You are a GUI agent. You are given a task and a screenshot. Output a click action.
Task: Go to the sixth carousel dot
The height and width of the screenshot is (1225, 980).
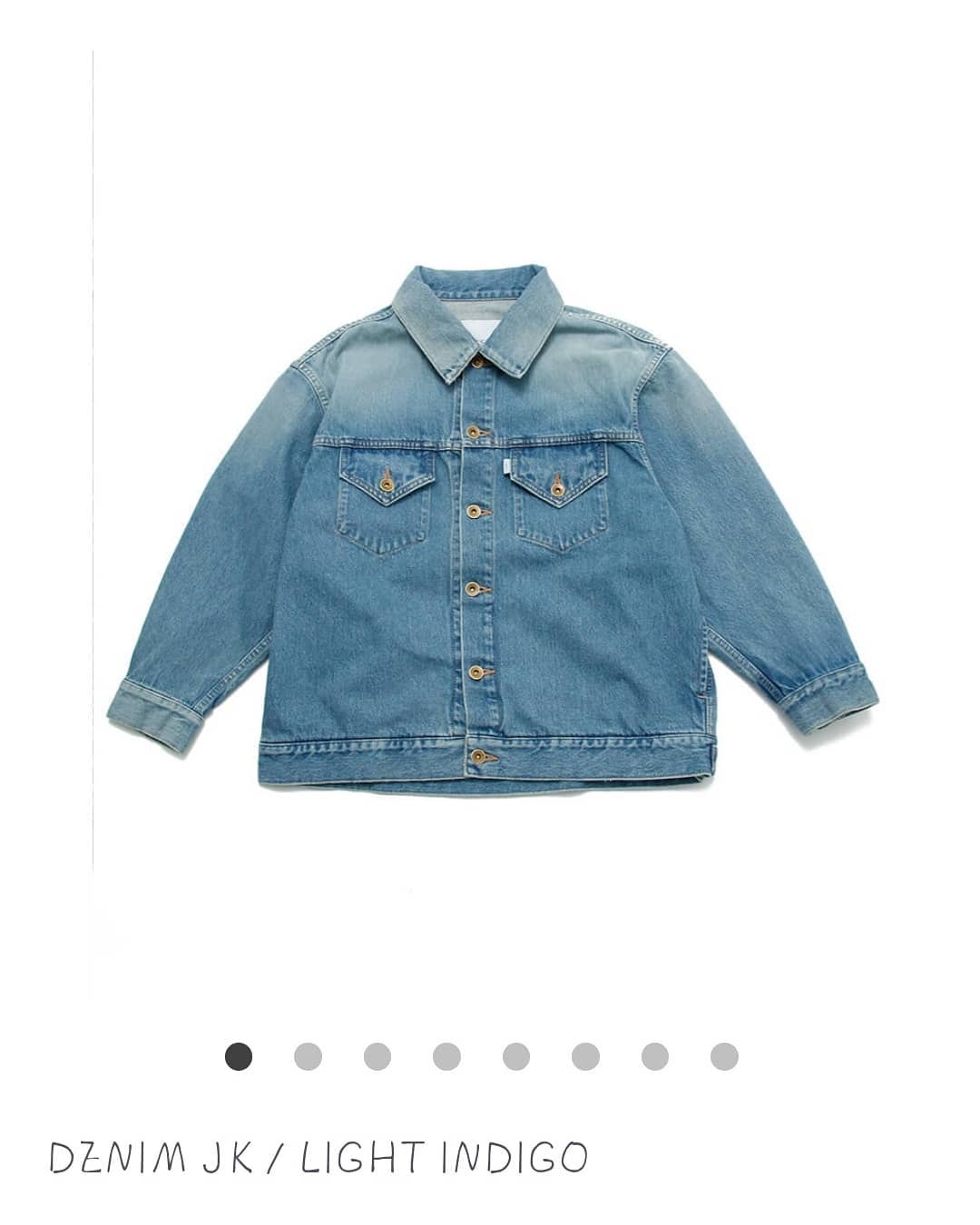pos(585,1056)
